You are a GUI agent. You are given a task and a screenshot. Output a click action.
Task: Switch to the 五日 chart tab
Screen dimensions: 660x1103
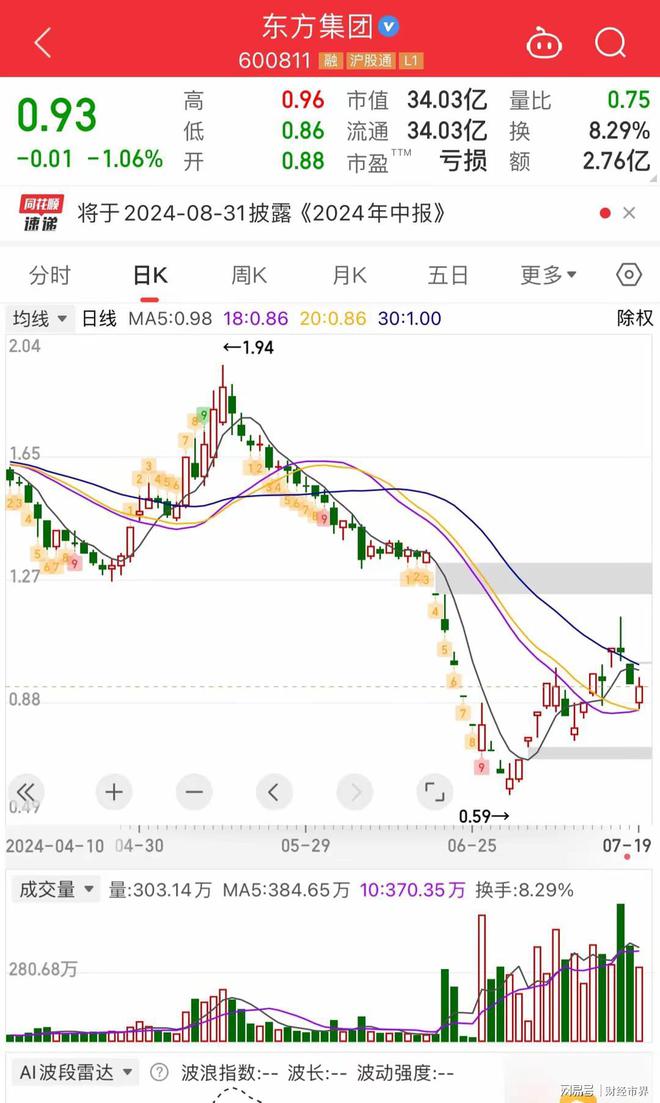448,275
